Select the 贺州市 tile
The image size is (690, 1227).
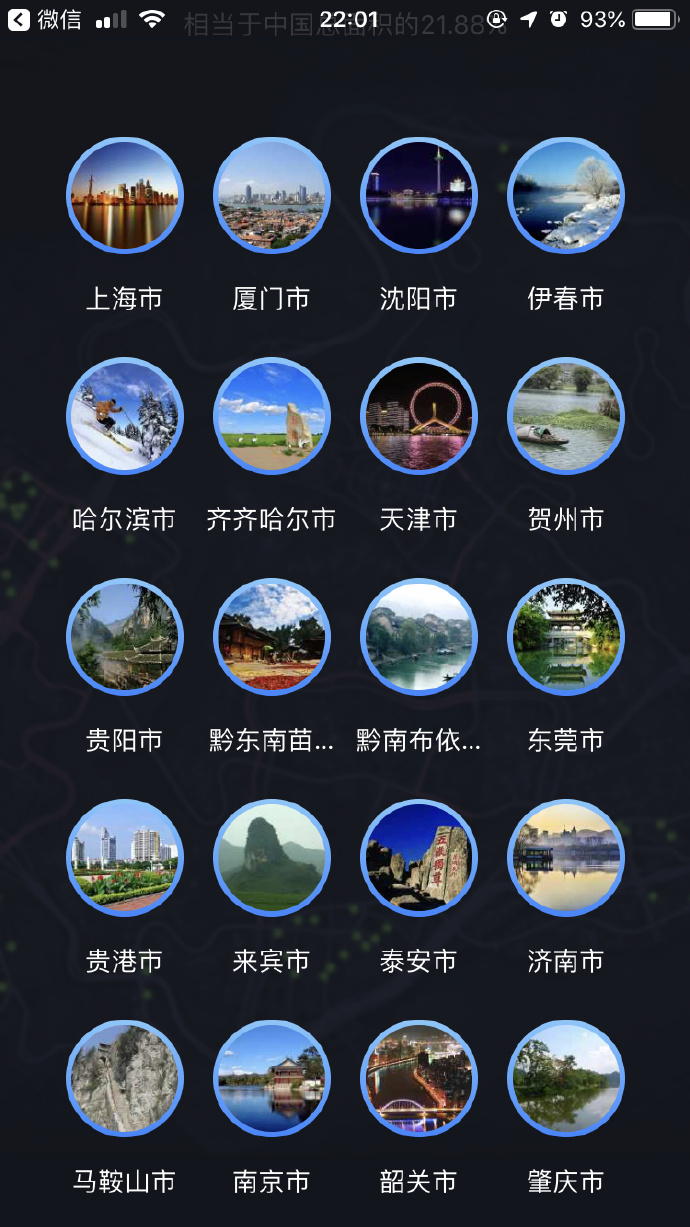[565, 416]
